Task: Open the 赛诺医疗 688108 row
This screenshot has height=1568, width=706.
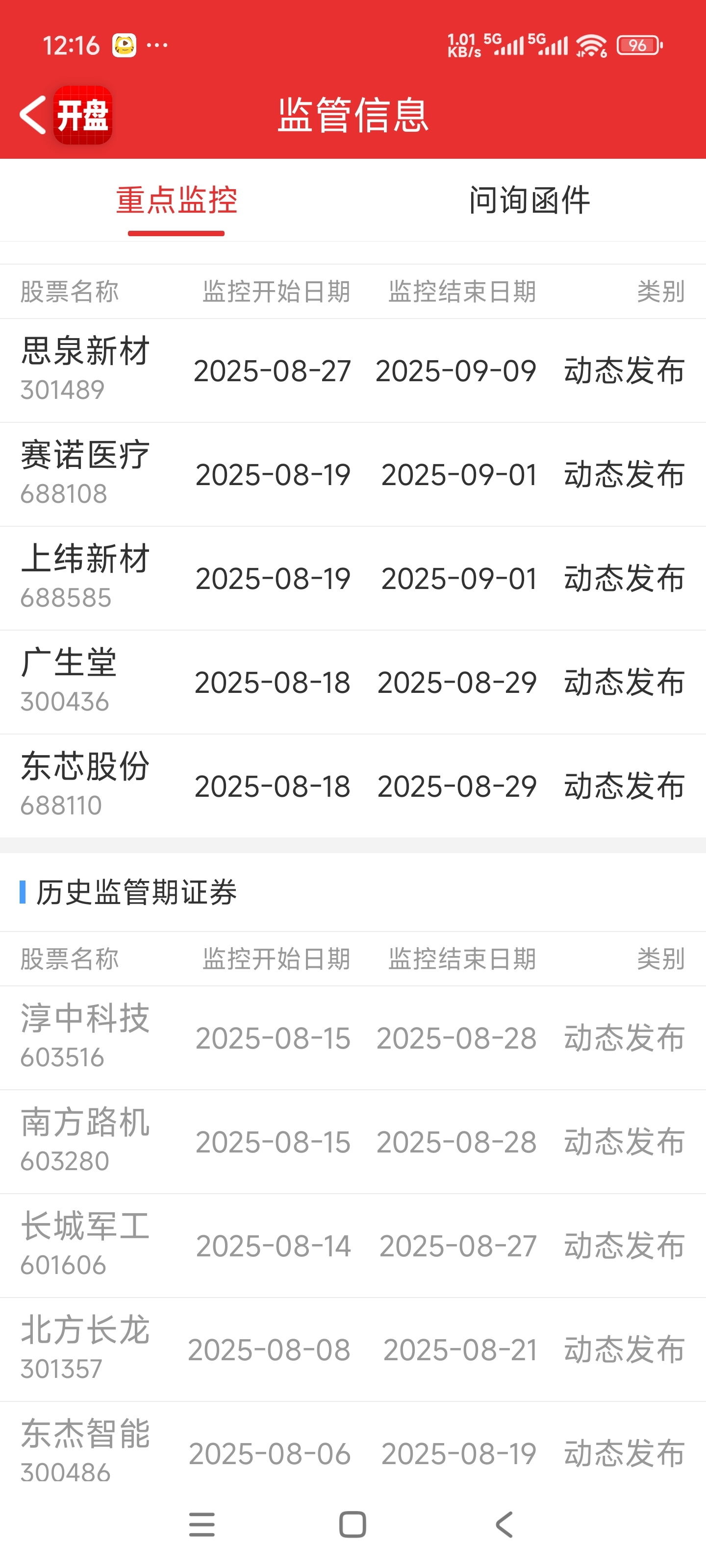Action: (x=353, y=475)
